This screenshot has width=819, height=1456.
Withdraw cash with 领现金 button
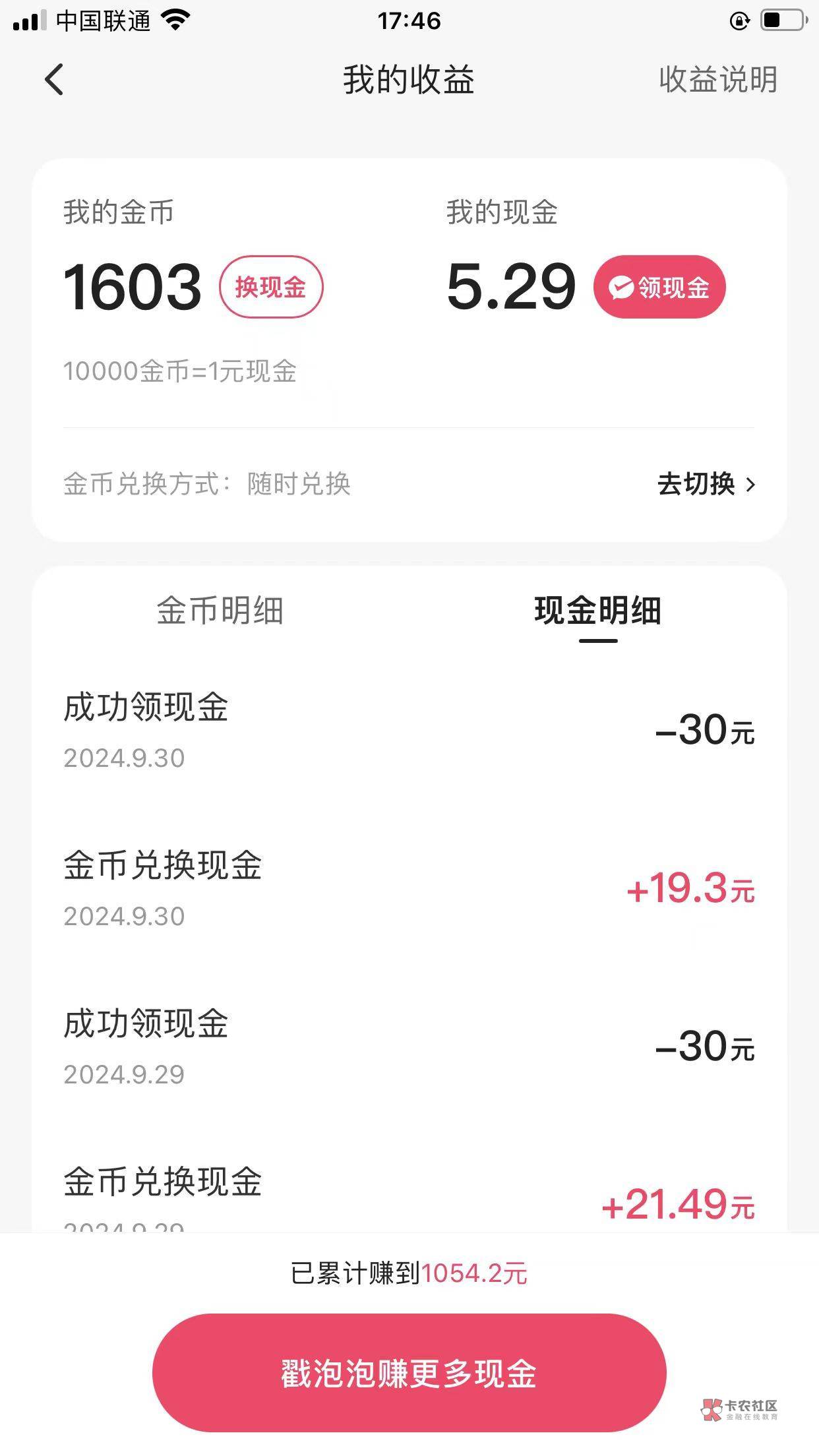(x=659, y=287)
